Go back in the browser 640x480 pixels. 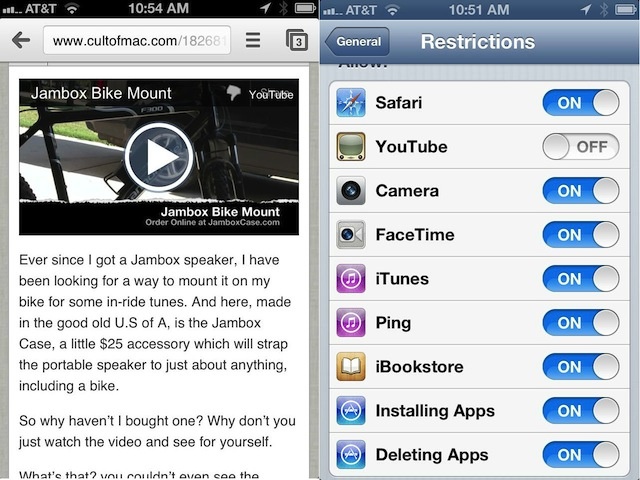[21, 41]
